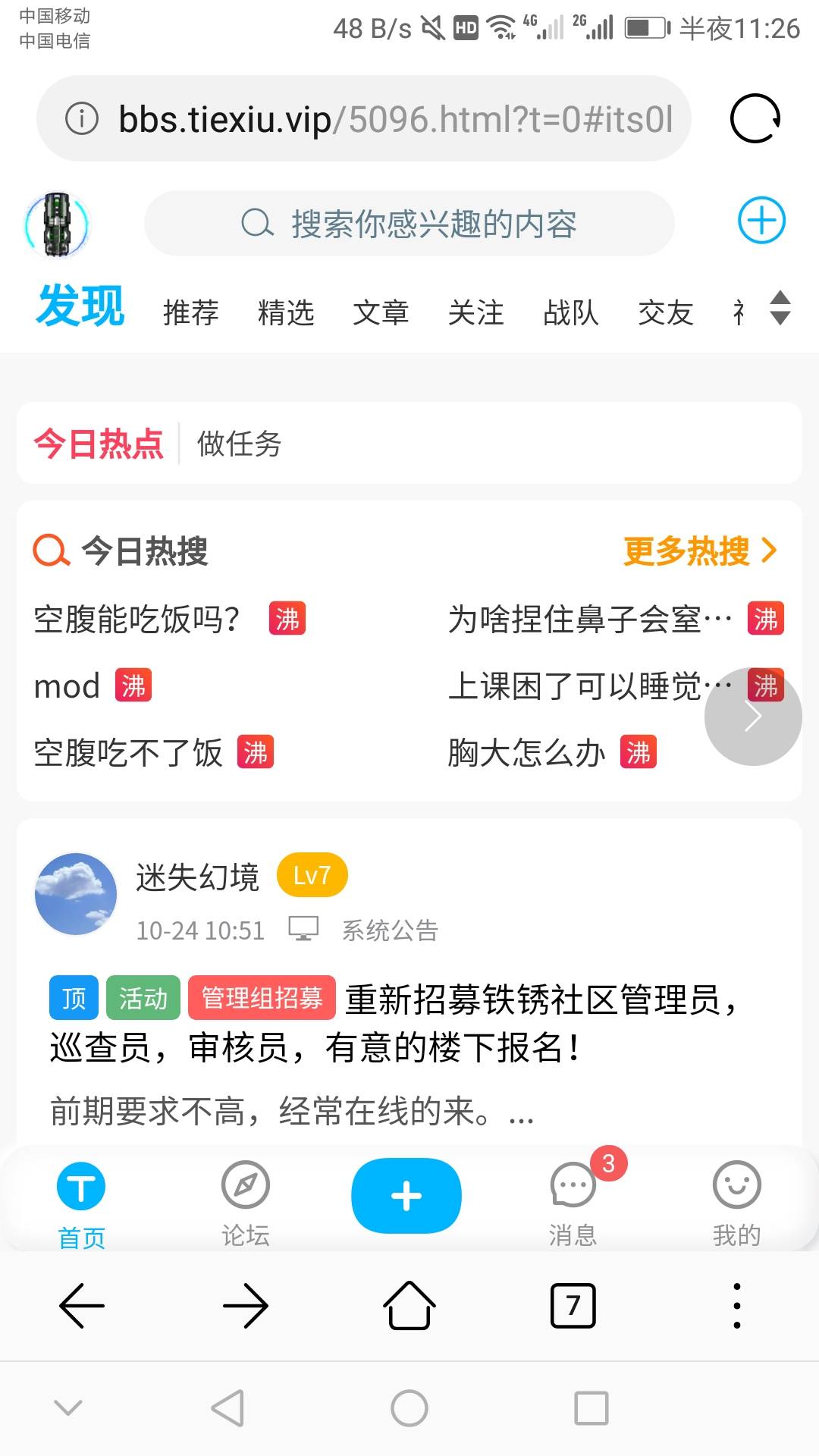Go to the 交友 tab
Screen dimensions: 819x1456
666,312
